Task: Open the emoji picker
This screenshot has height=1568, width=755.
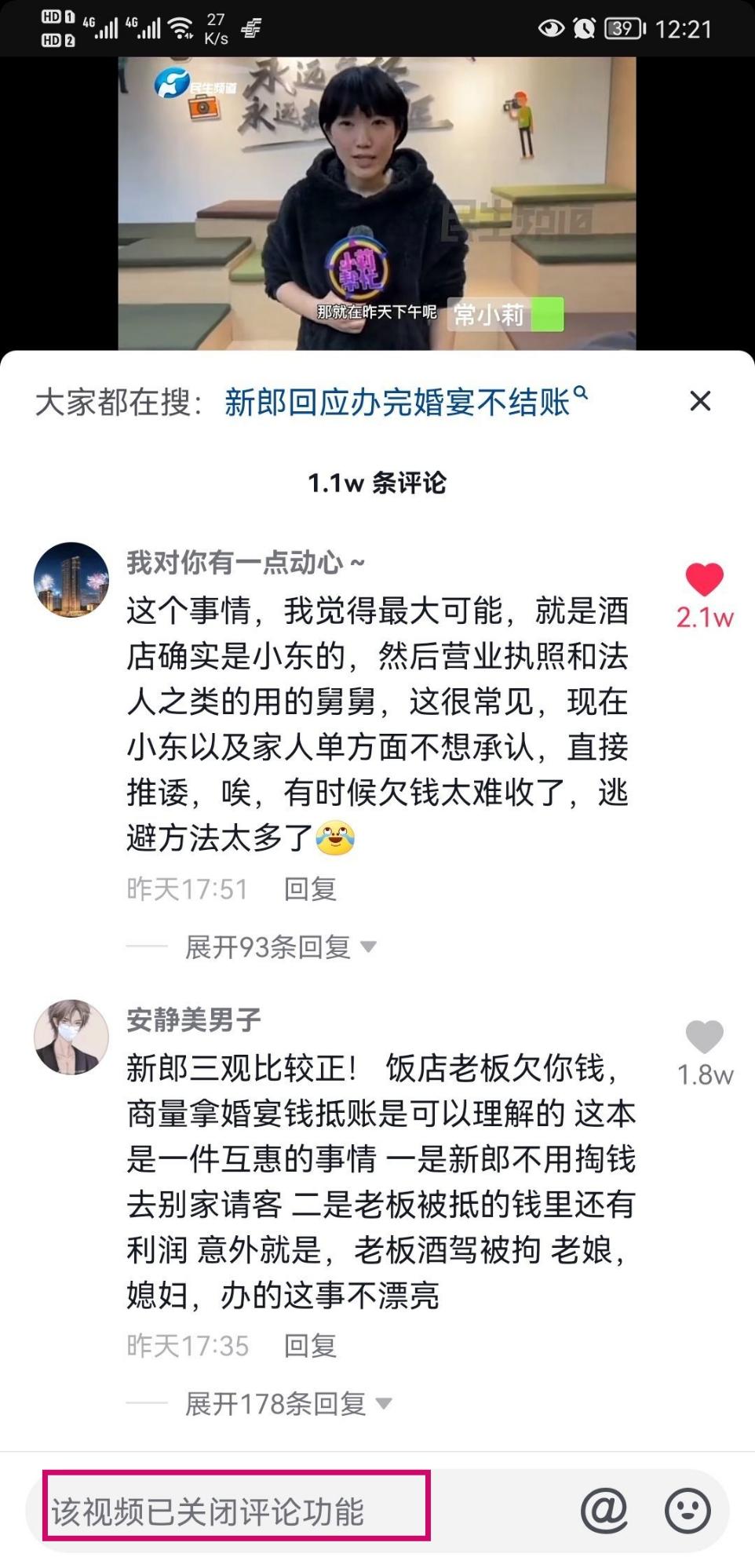Action: pyautogui.click(x=688, y=1510)
